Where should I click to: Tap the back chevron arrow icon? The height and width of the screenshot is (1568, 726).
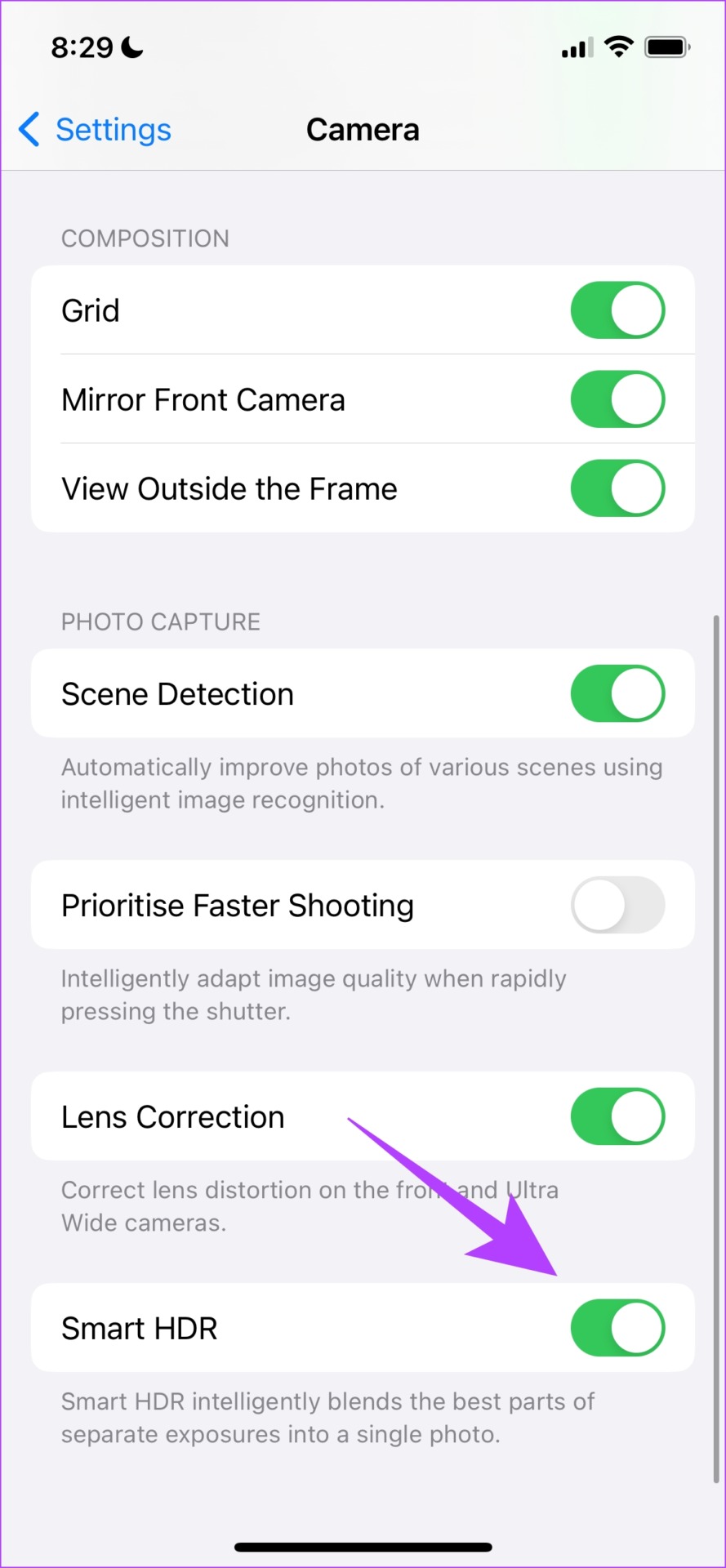(x=29, y=129)
